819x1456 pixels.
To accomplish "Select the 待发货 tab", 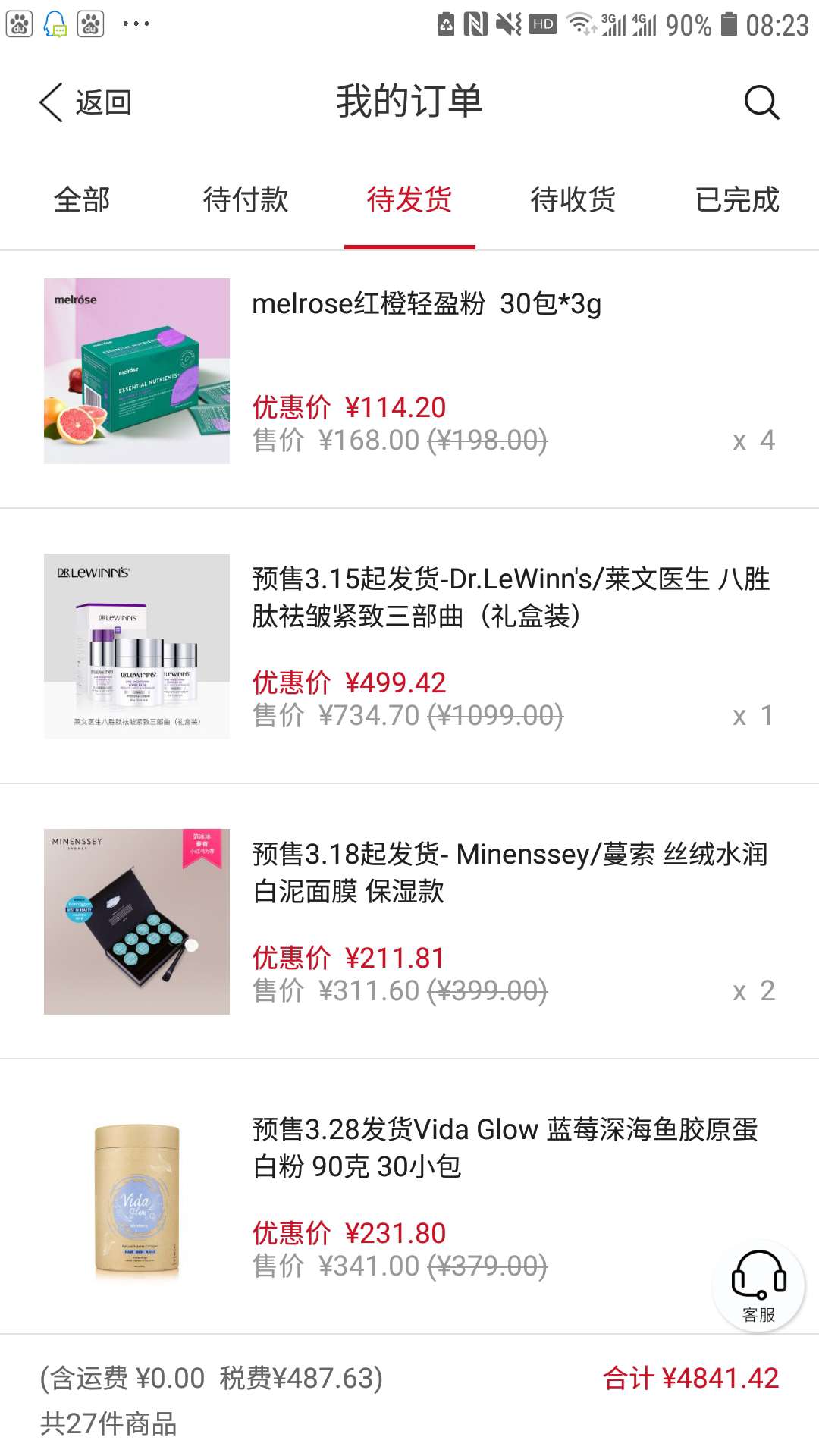I will click(409, 200).
